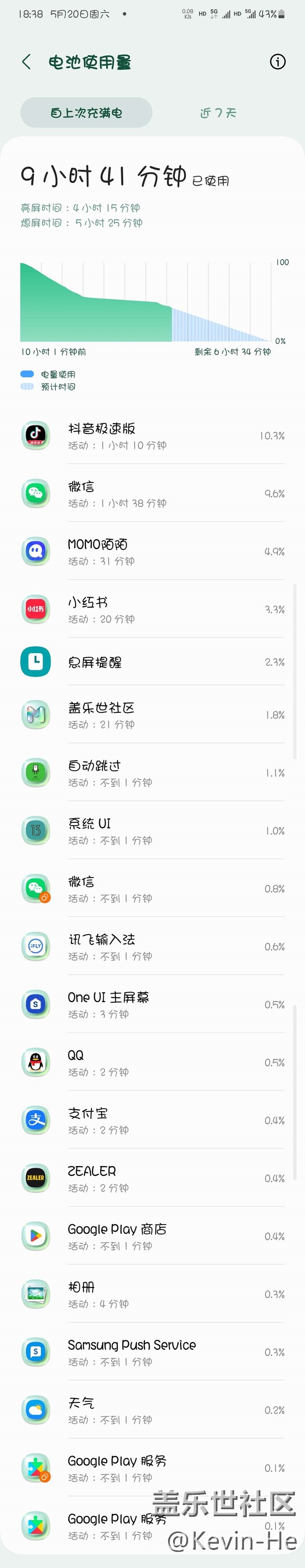Screen dimensions: 305x1568
Task: Open Google Play 商店 battery details
Action: pos(152,1236)
